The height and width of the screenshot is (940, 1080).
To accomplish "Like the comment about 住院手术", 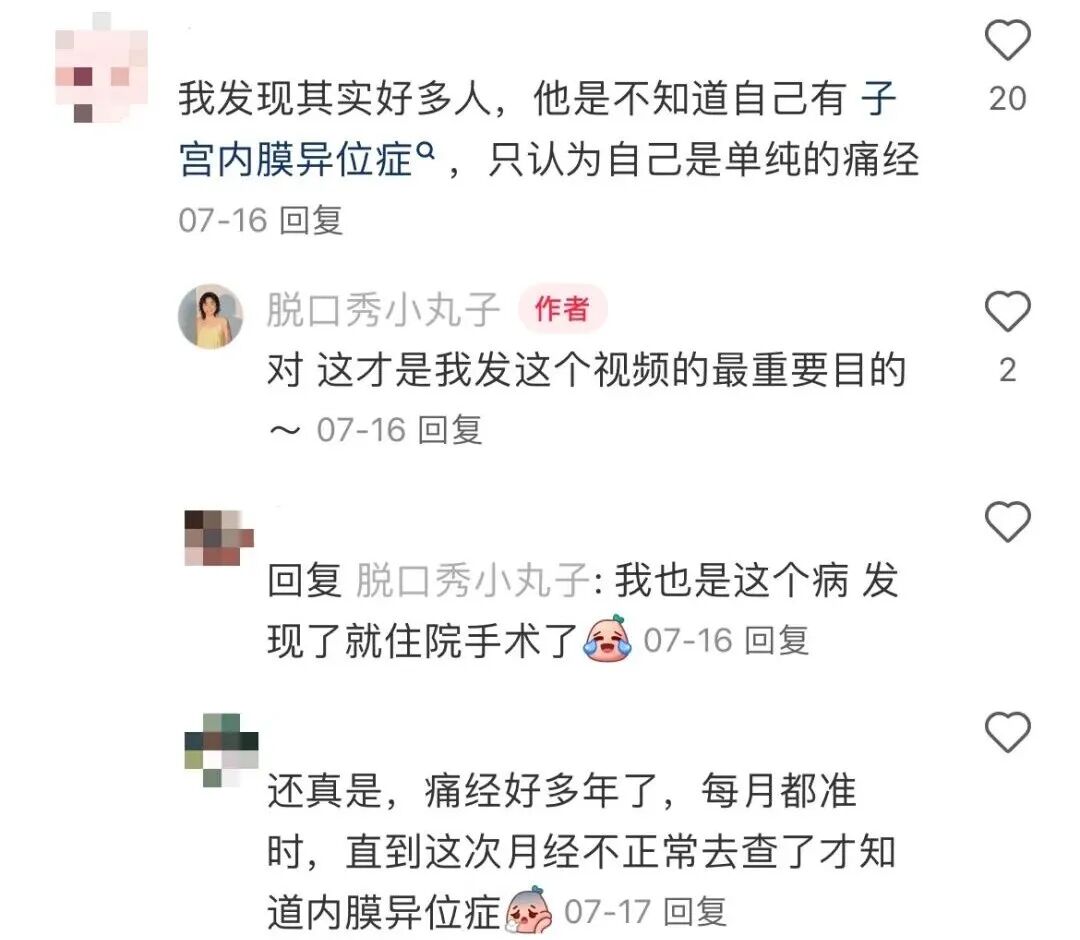I will [1007, 522].
